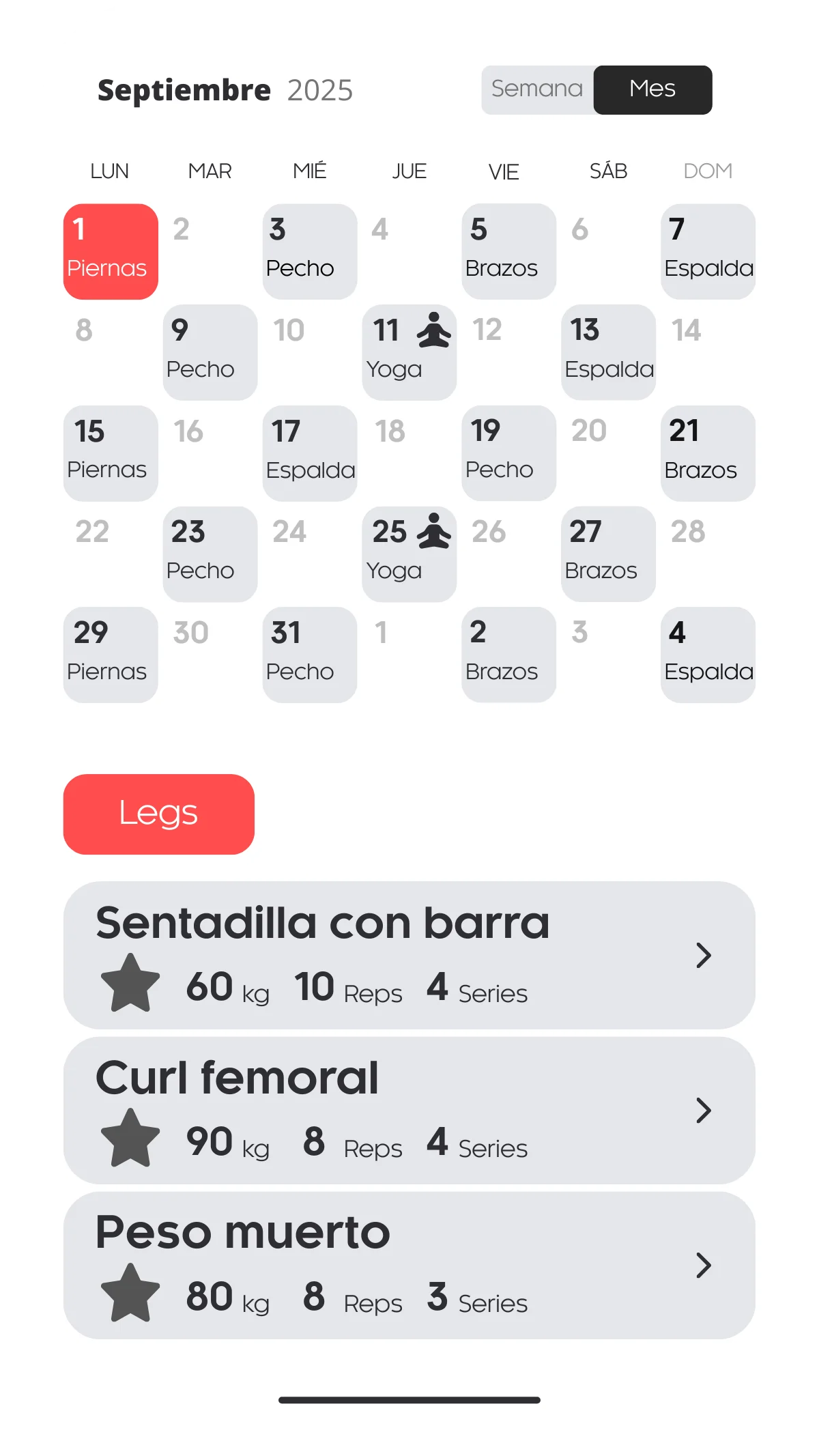Open Sentadilla con barra exercise details
This screenshot has height=1456, width=819.
tap(409, 955)
